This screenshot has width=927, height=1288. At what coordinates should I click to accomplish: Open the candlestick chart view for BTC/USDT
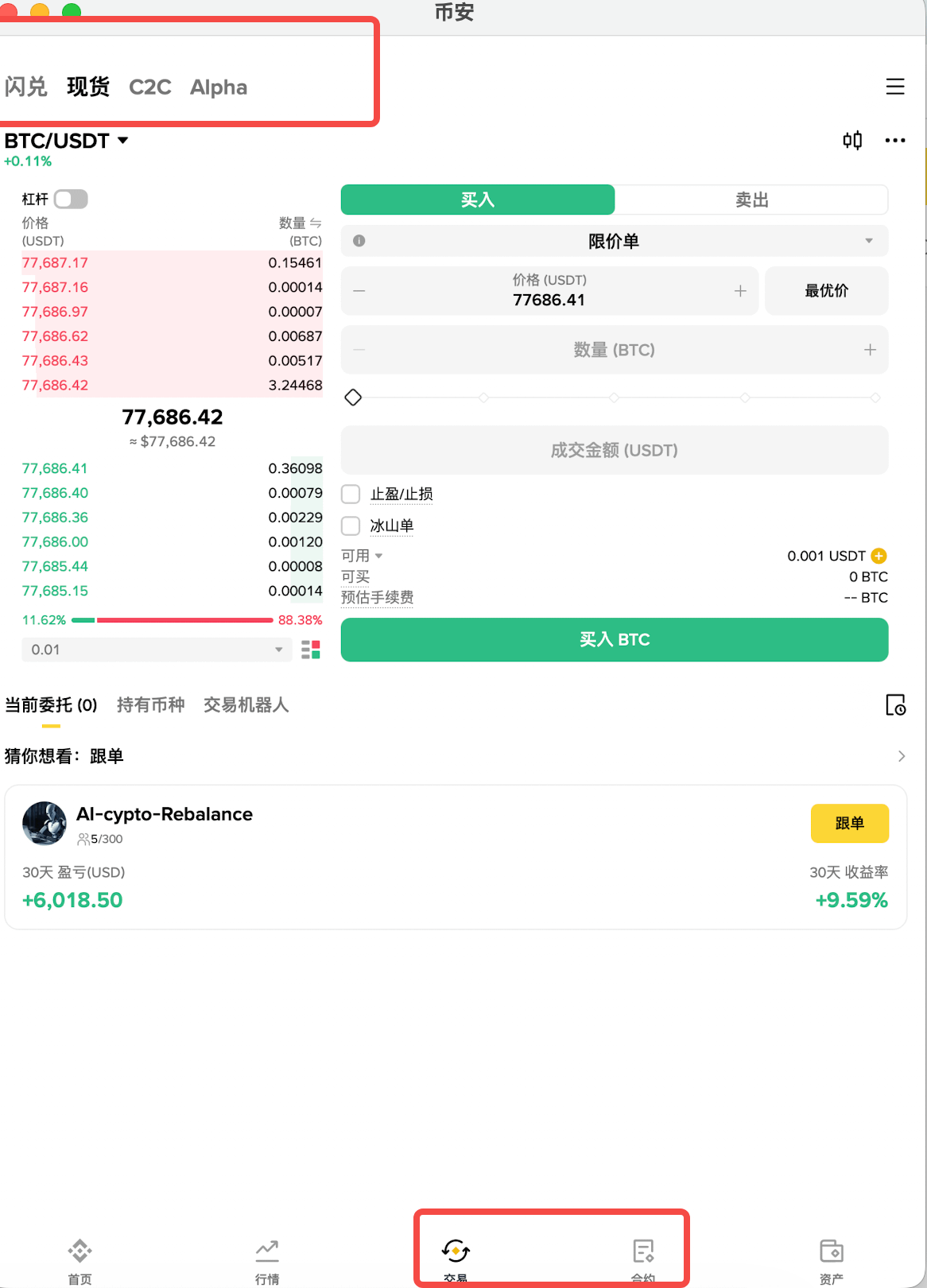click(x=852, y=140)
